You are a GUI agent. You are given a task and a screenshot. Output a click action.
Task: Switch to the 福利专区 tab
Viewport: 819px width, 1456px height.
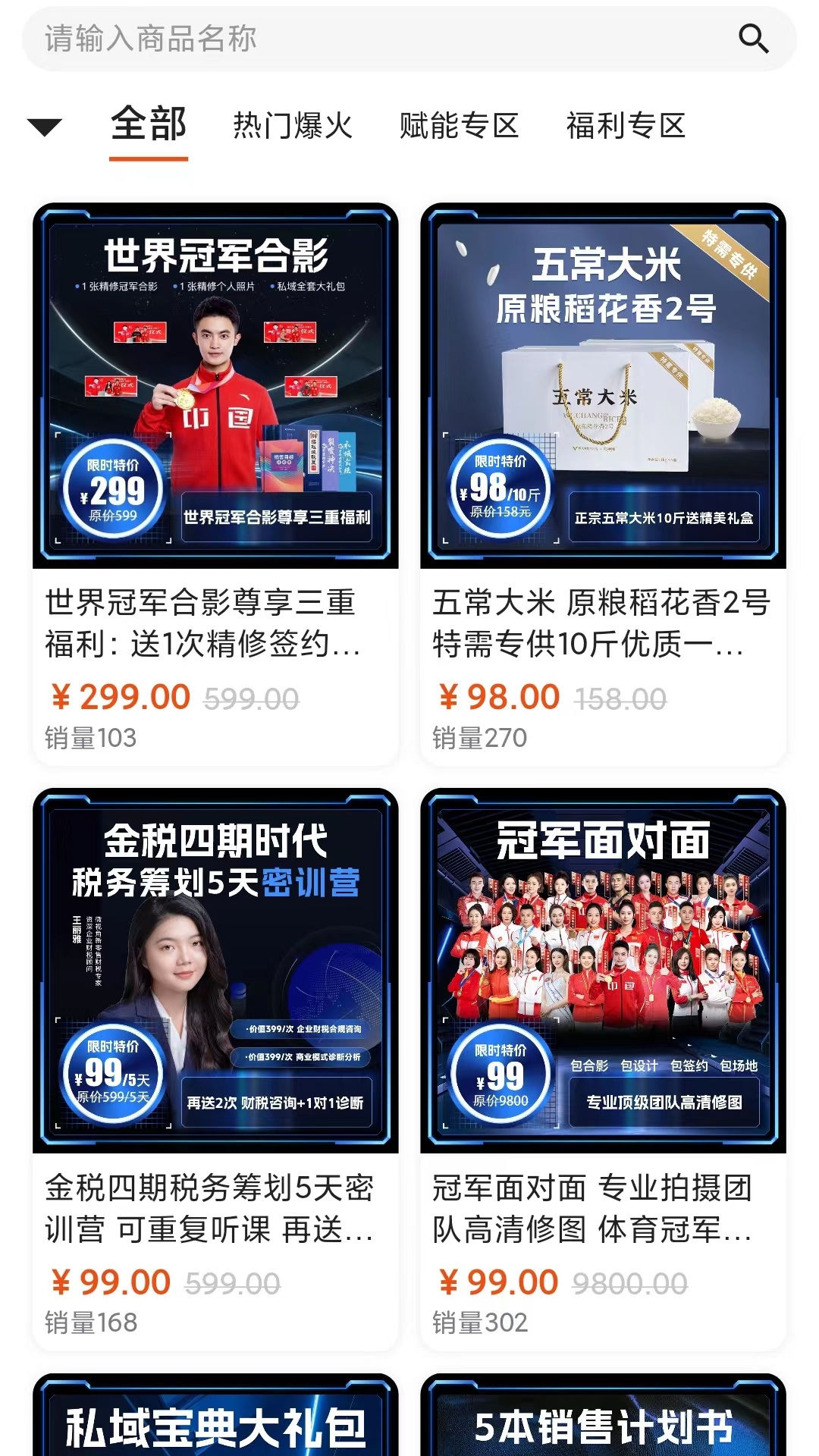pyautogui.click(x=626, y=126)
